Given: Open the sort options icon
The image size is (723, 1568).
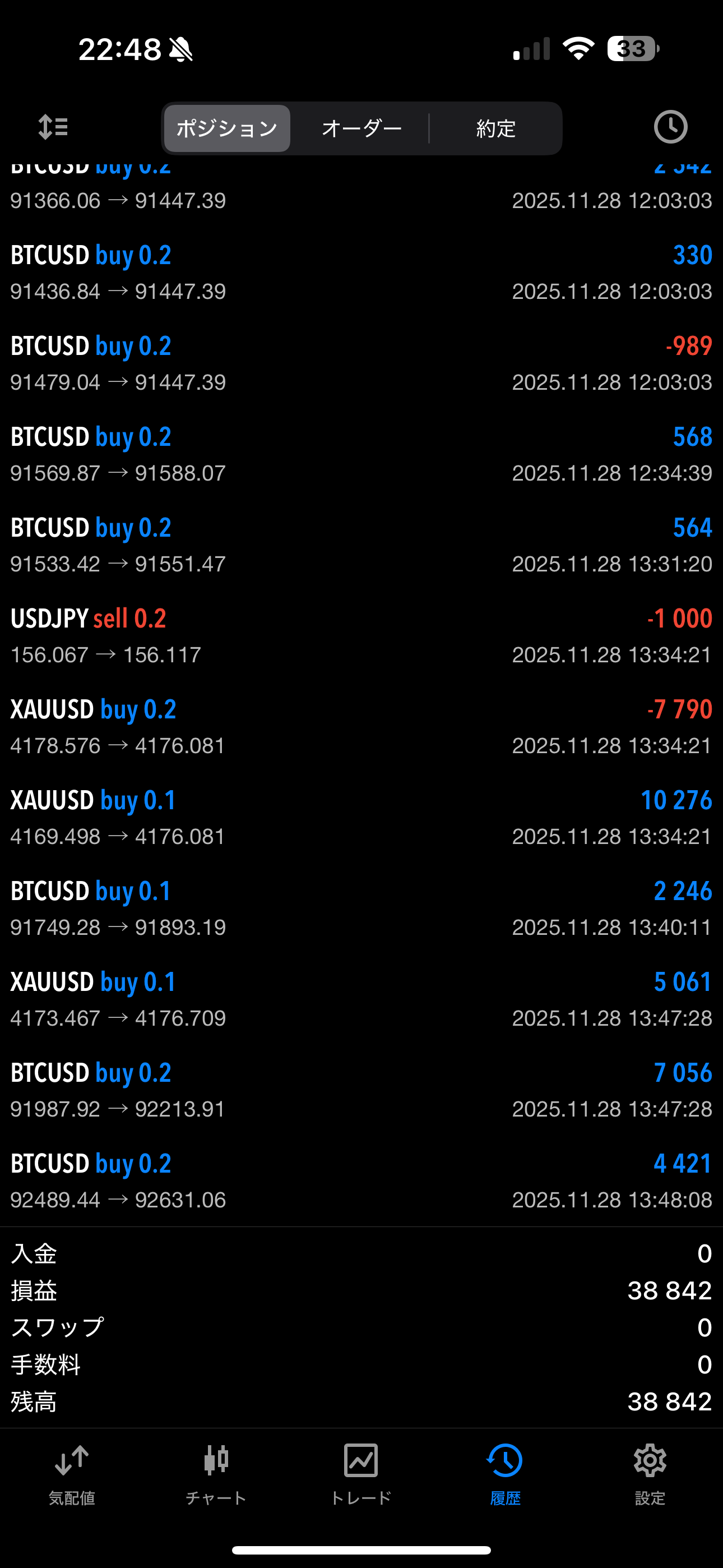Looking at the screenshot, I should coord(53,127).
